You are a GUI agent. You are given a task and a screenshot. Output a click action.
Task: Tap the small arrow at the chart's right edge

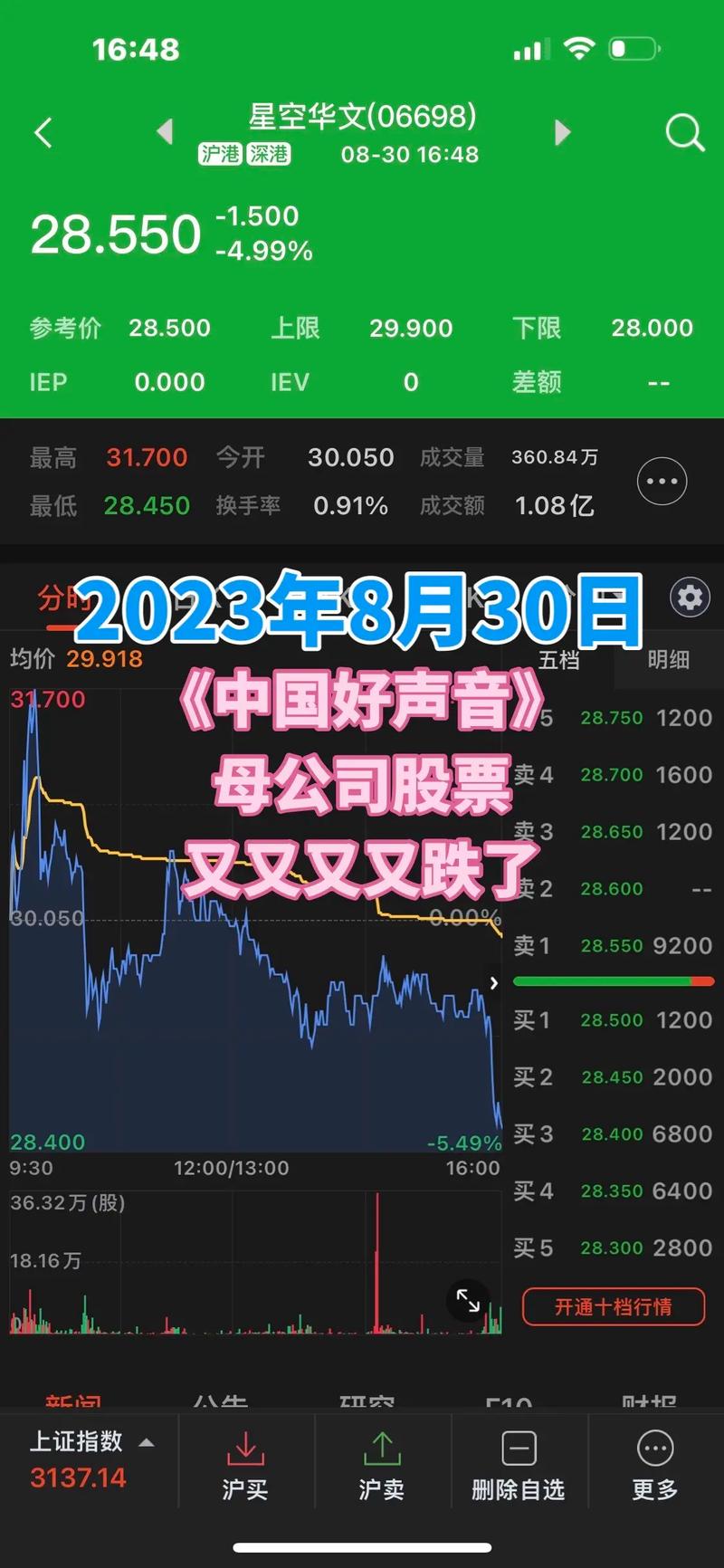[x=494, y=982]
